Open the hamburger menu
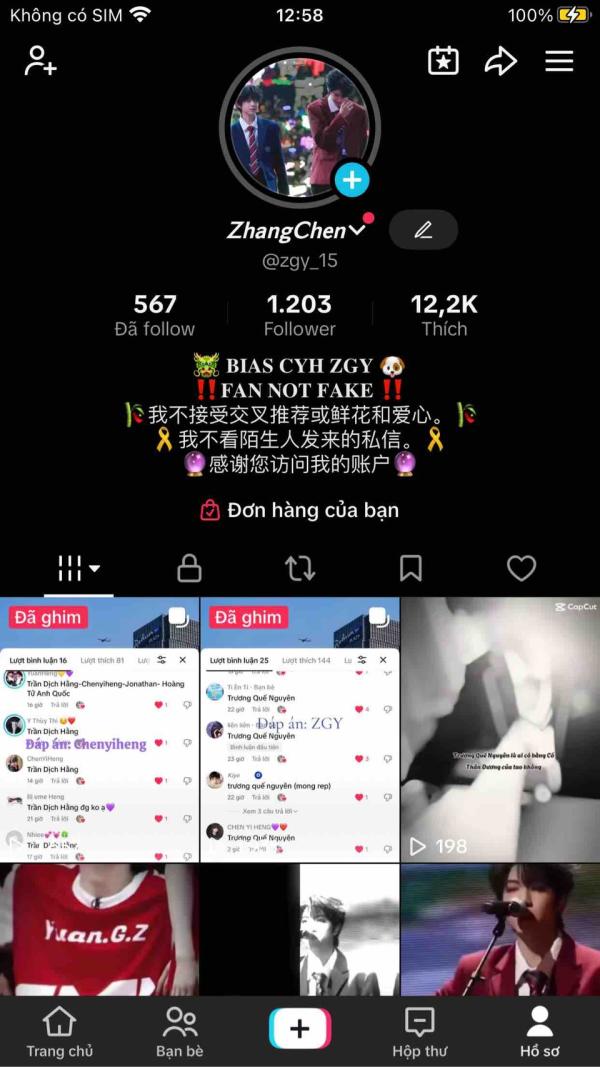The width and height of the screenshot is (600, 1067). pos(559,61)
